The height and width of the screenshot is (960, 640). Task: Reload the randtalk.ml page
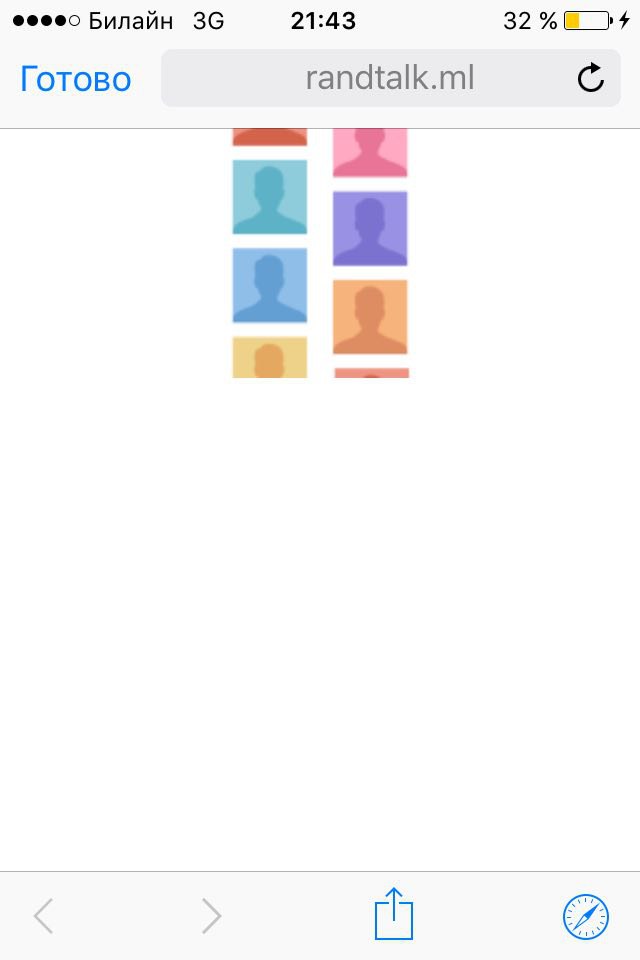tap(591, 78)
